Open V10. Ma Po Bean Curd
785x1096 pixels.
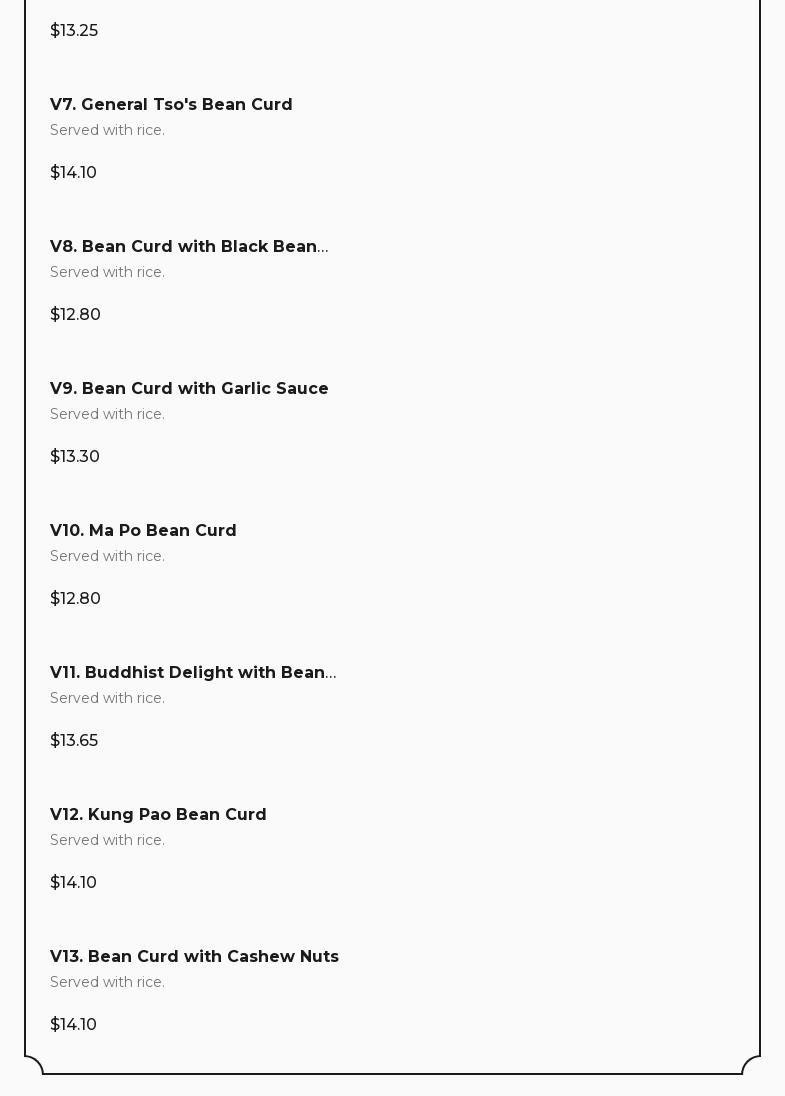click(x=143, y=531)
